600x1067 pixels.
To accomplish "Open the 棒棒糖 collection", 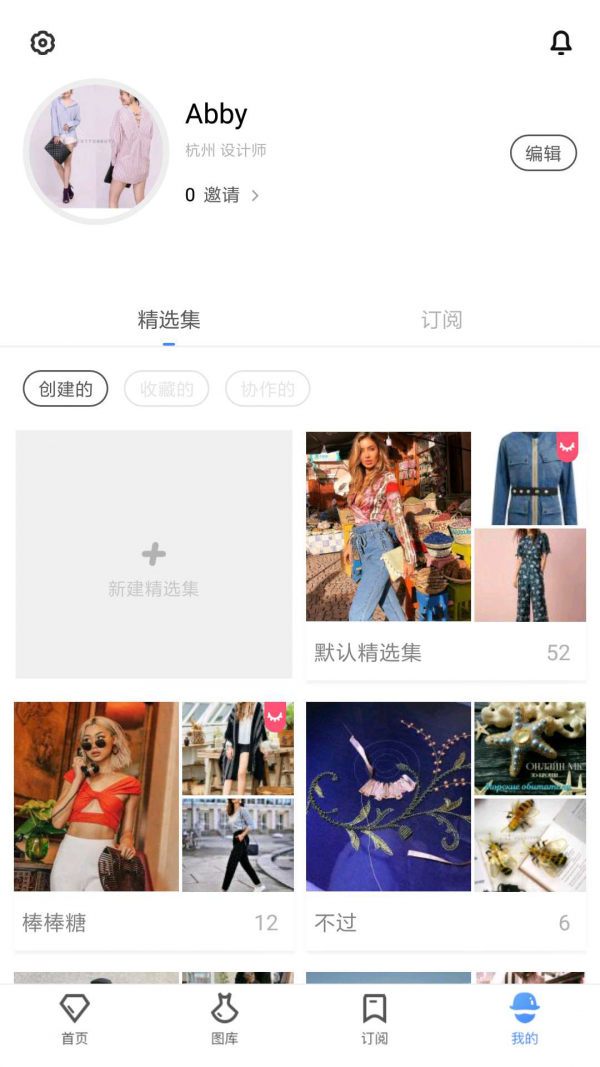I will click(153, 825).
